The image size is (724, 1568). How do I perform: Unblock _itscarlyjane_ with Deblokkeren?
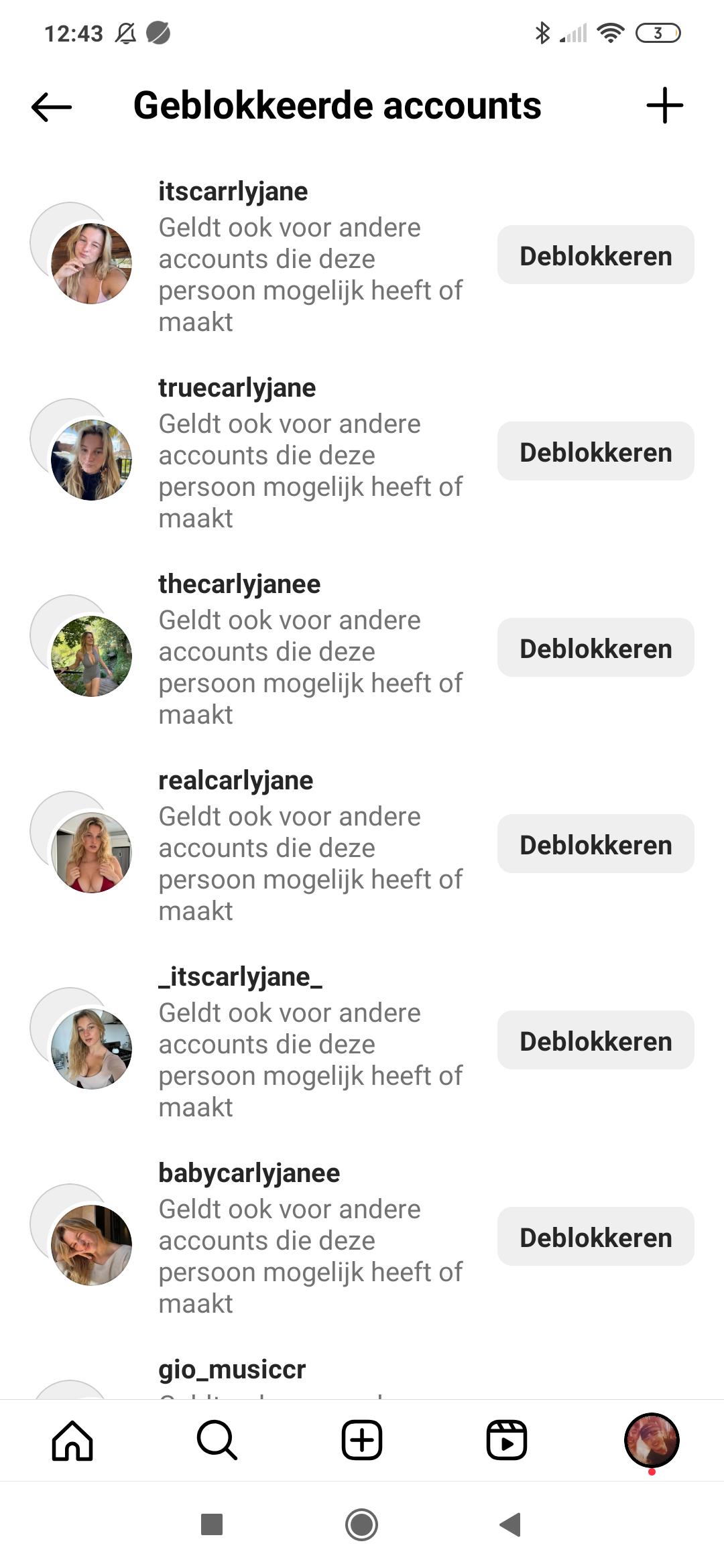click(595, 1041)
